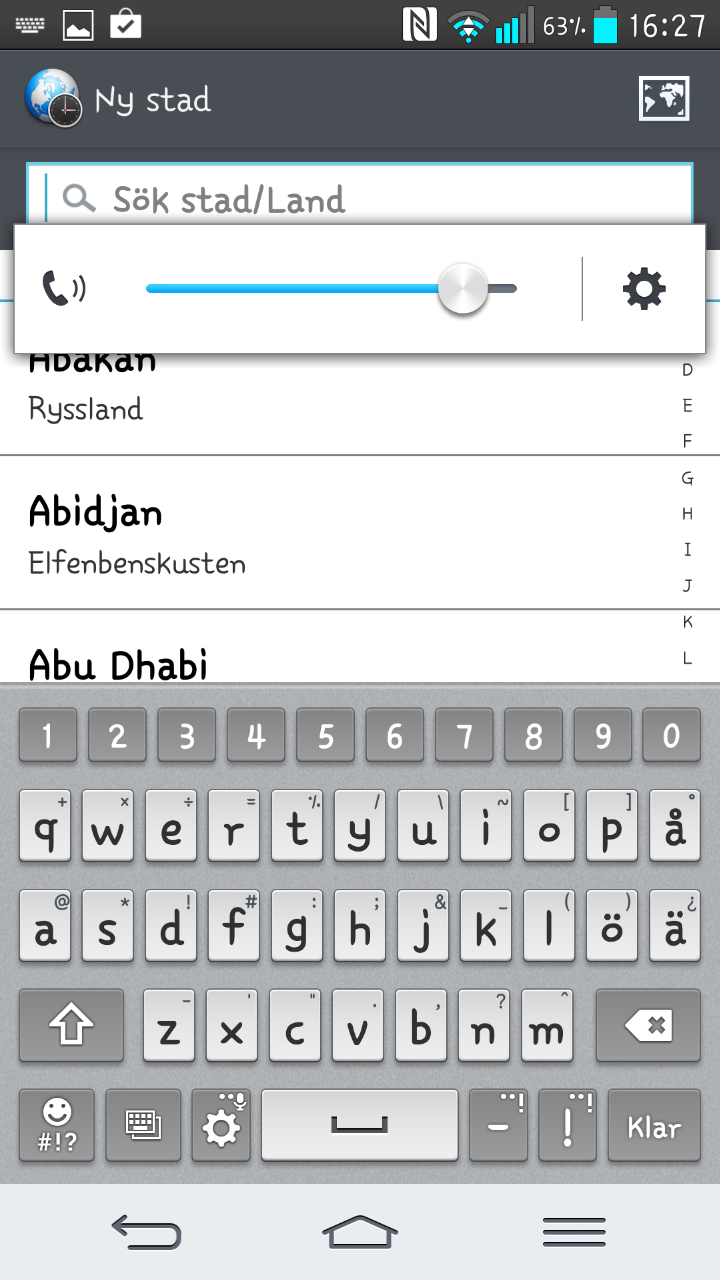Tap the space bar key

pyautogui.click(x=359, y=1127)
